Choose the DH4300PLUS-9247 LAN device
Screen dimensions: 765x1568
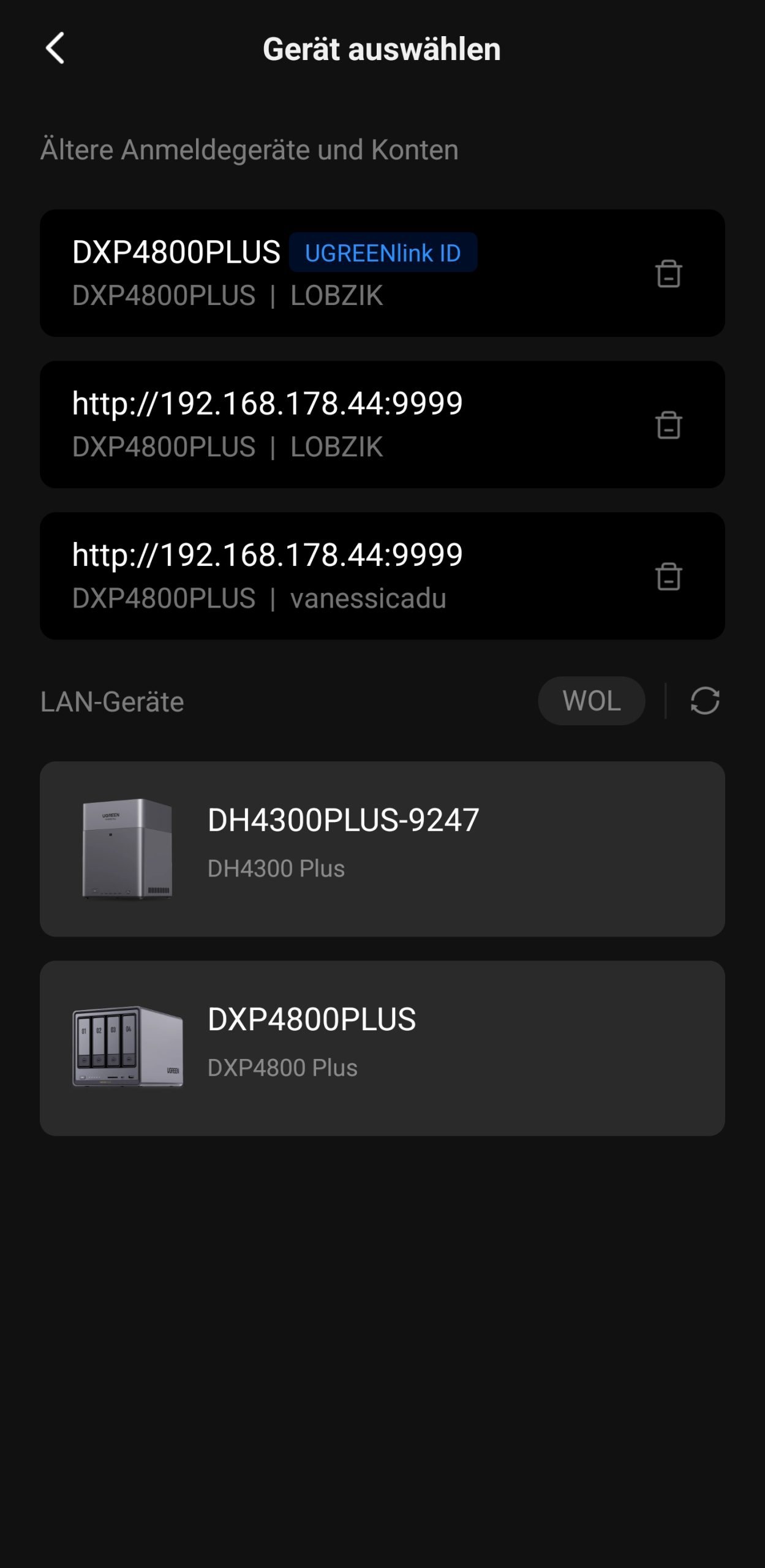coord(382,848)
